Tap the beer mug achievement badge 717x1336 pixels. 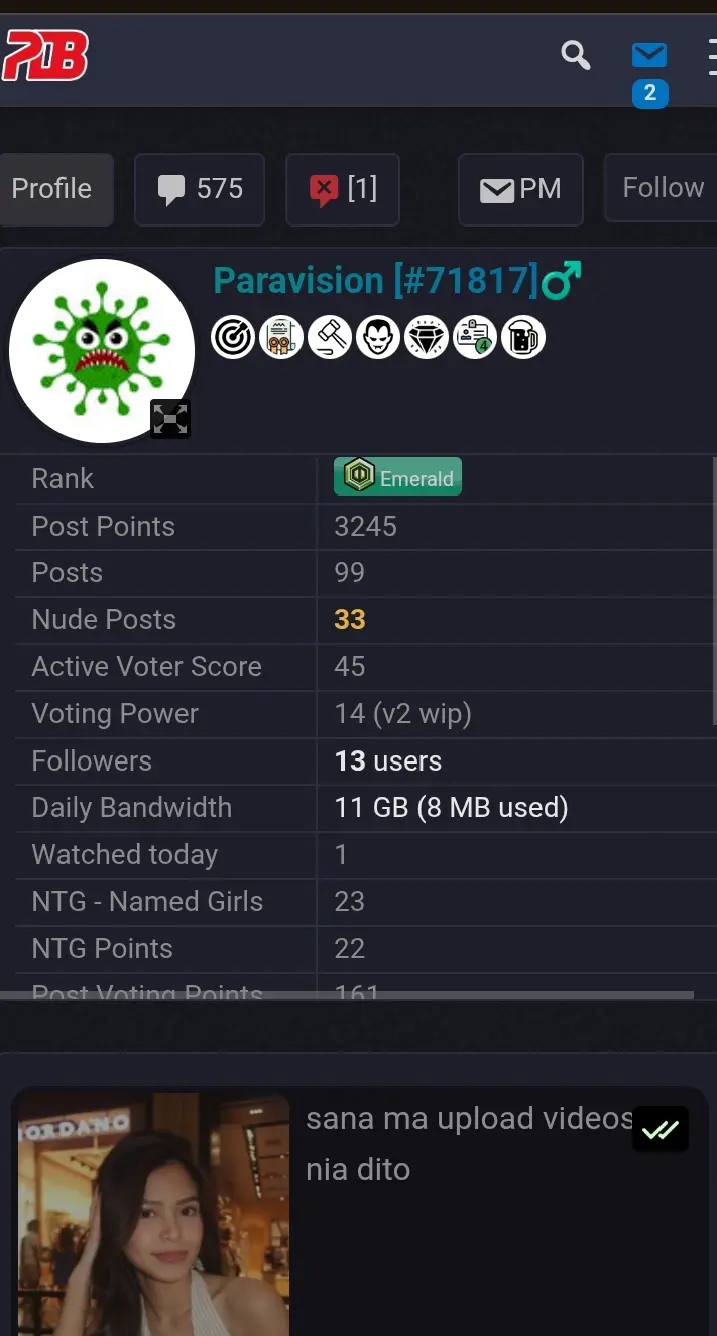[523, 338]
